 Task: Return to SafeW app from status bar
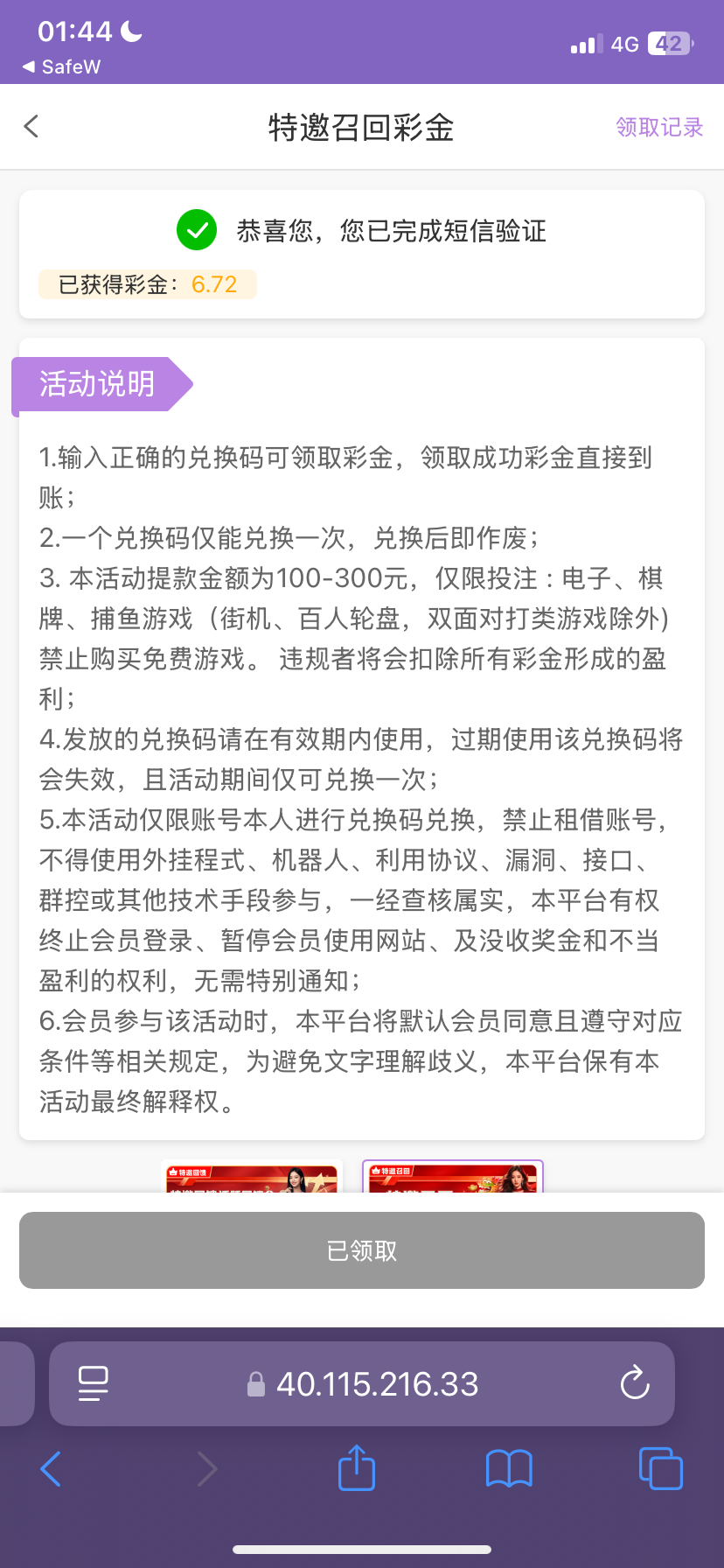click(61, 66)
